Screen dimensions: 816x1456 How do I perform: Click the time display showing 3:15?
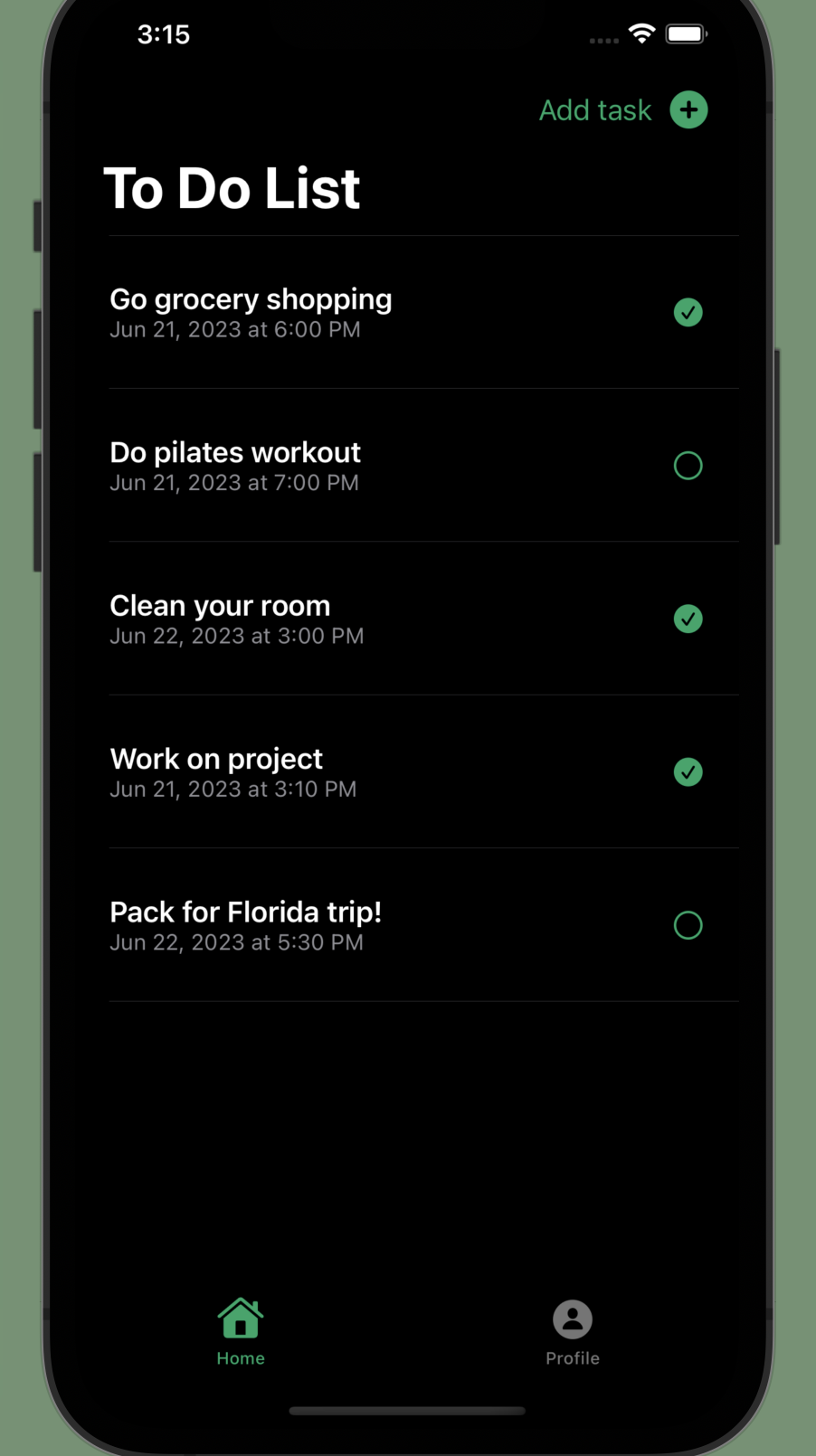[x=164, y=34]
